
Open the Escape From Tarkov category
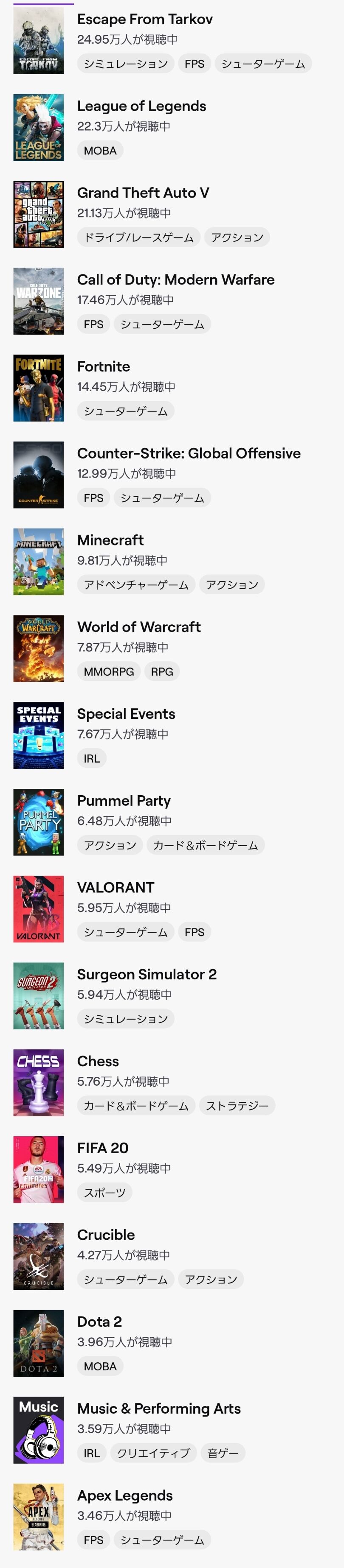(x=144, y=20)
